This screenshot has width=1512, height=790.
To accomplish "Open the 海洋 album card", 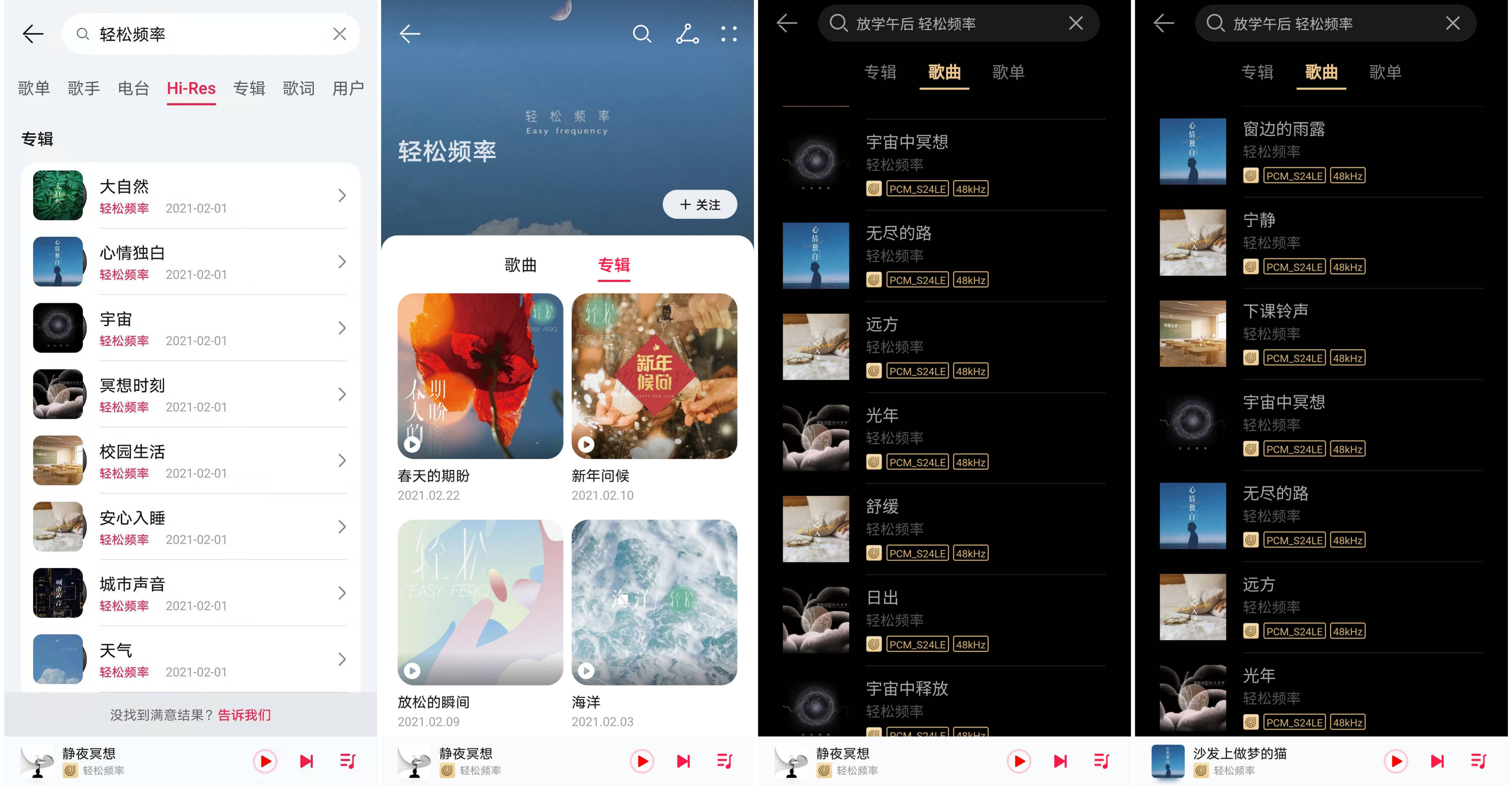I will (x=654, y=603).
